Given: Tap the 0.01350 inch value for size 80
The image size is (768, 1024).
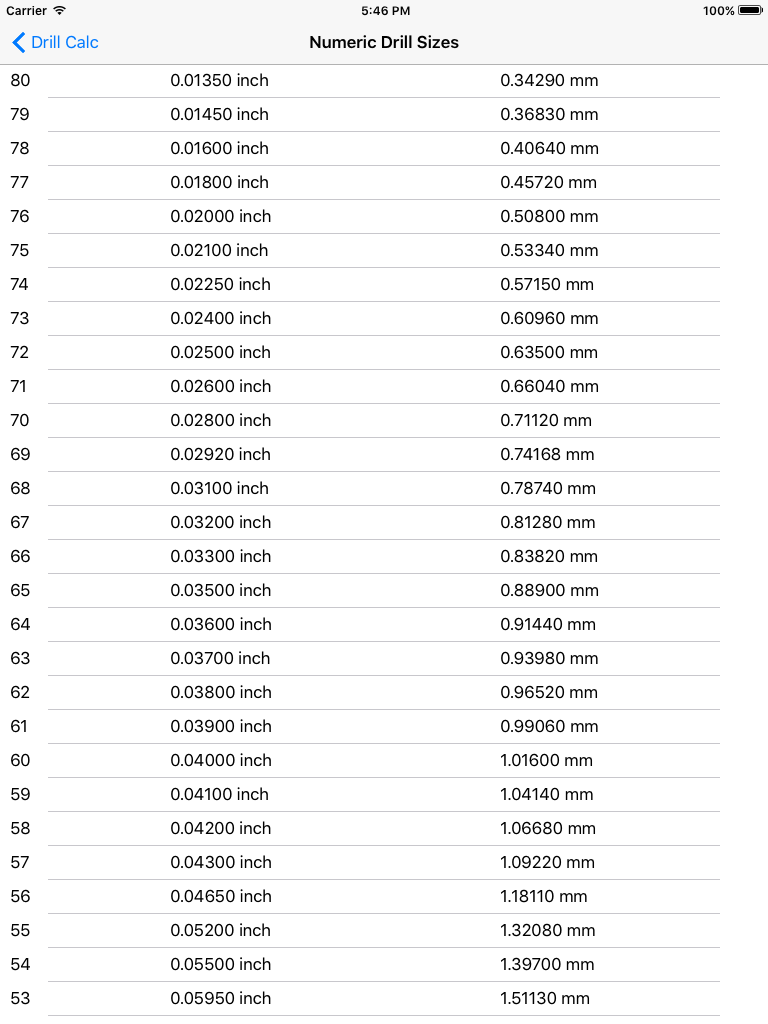Looking at the screenshot, I should 222,80.
